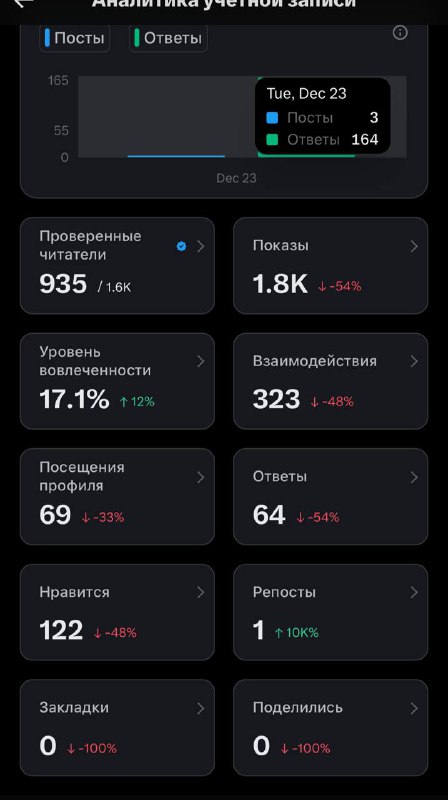Toggle the Ответы chart legend chip
The width and height of the screenshot is (448, 800).
pyautogui.click(x=168, y=38)
